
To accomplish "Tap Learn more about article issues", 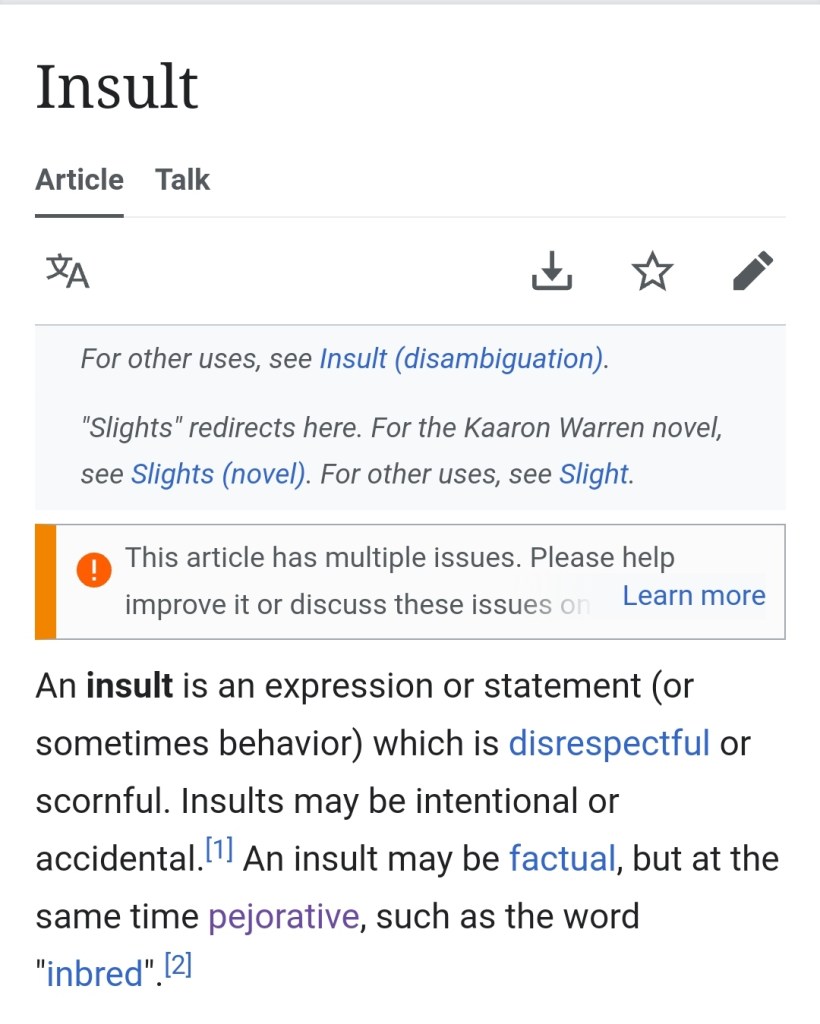I will click(694, 596).
